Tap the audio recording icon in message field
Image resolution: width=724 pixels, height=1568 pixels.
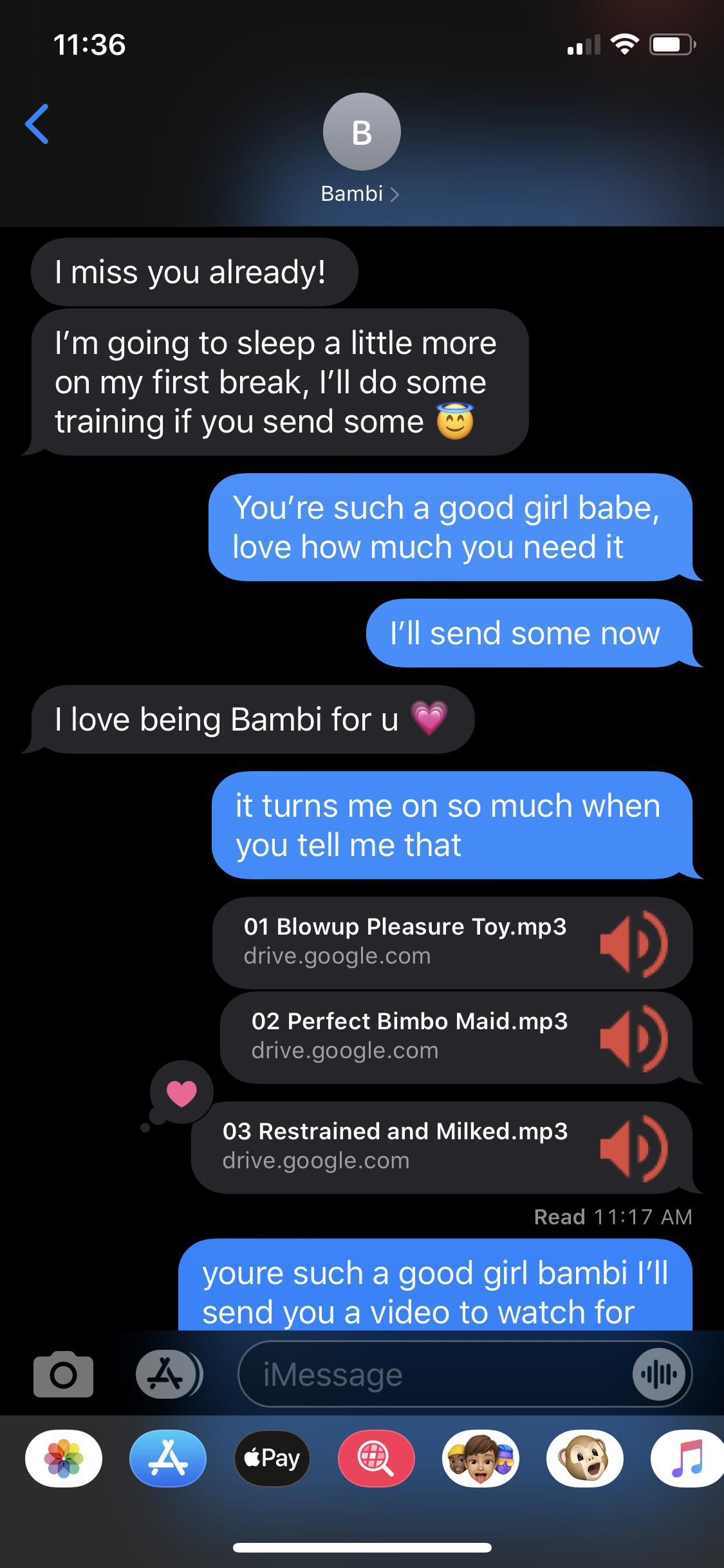coord(658,1374)
